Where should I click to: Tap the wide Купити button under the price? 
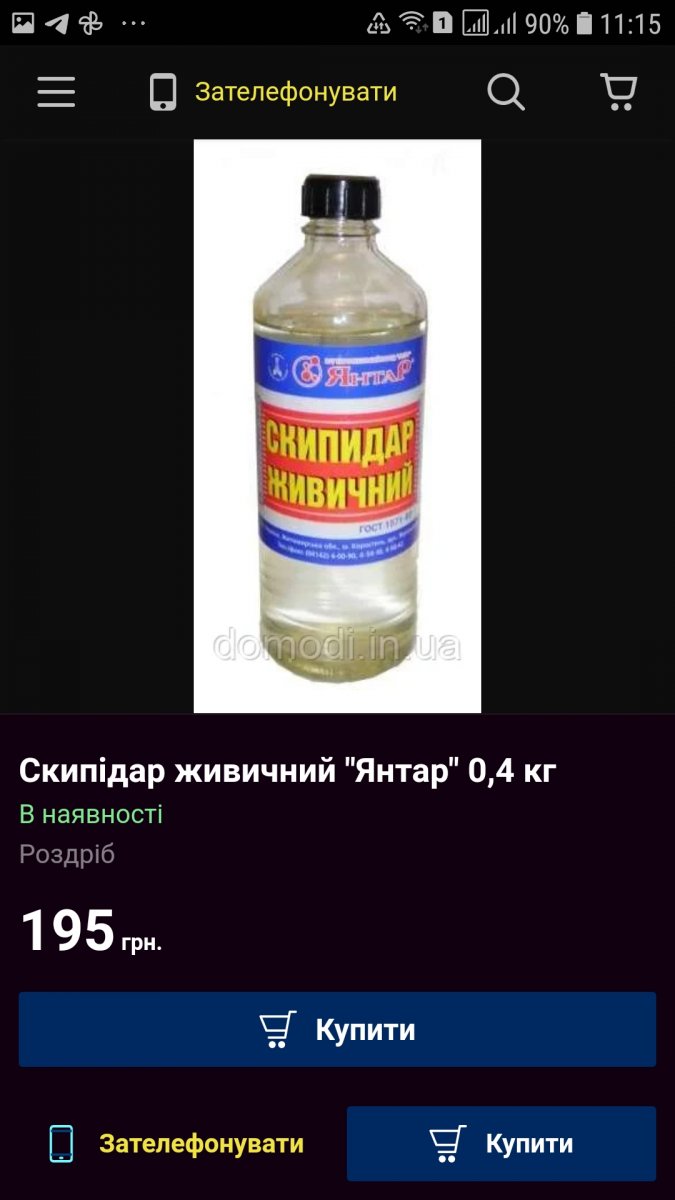tap(337, 1029)
